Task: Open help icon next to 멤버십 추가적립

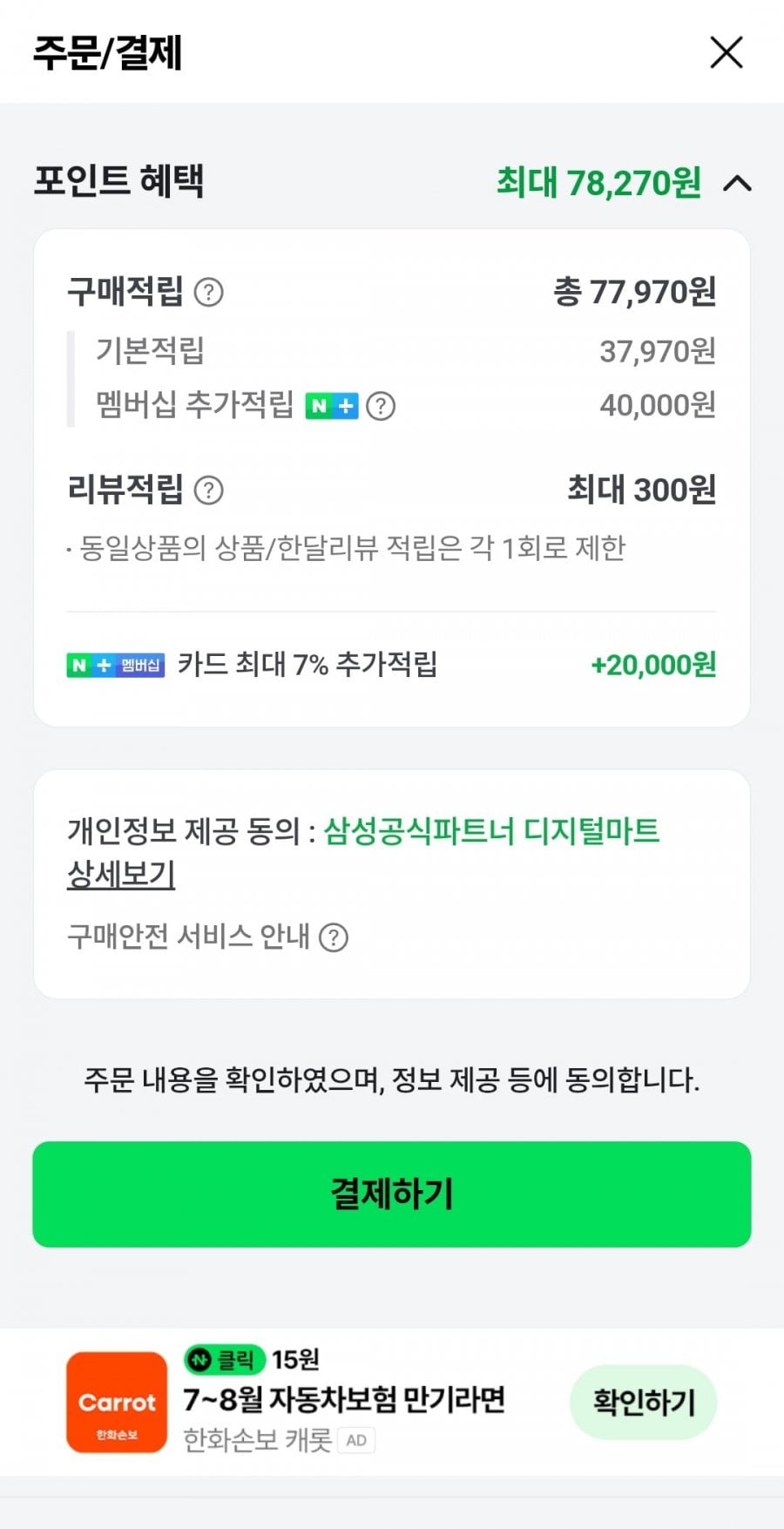Action: [x=381, y=406]
